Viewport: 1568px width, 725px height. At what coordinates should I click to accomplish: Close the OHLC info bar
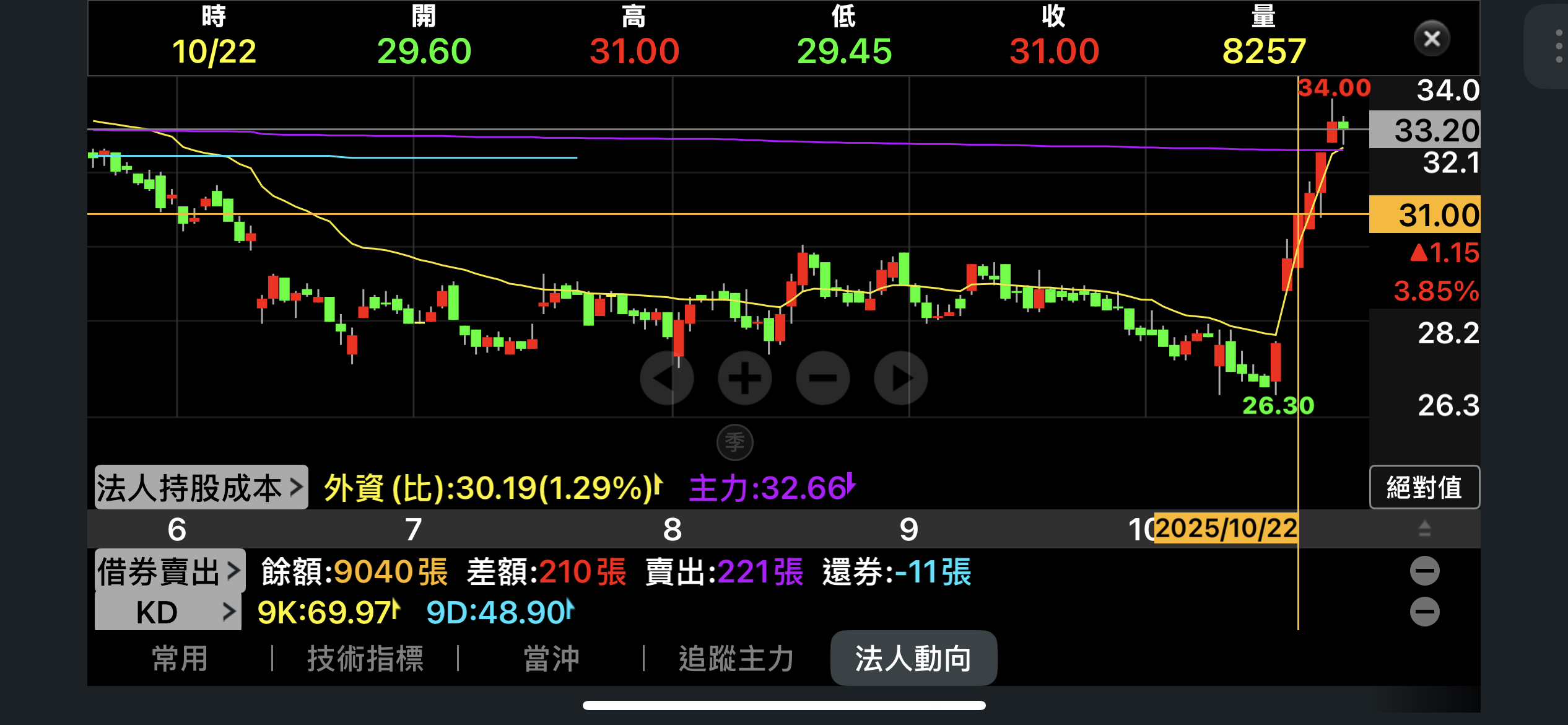coord(1432,38)
